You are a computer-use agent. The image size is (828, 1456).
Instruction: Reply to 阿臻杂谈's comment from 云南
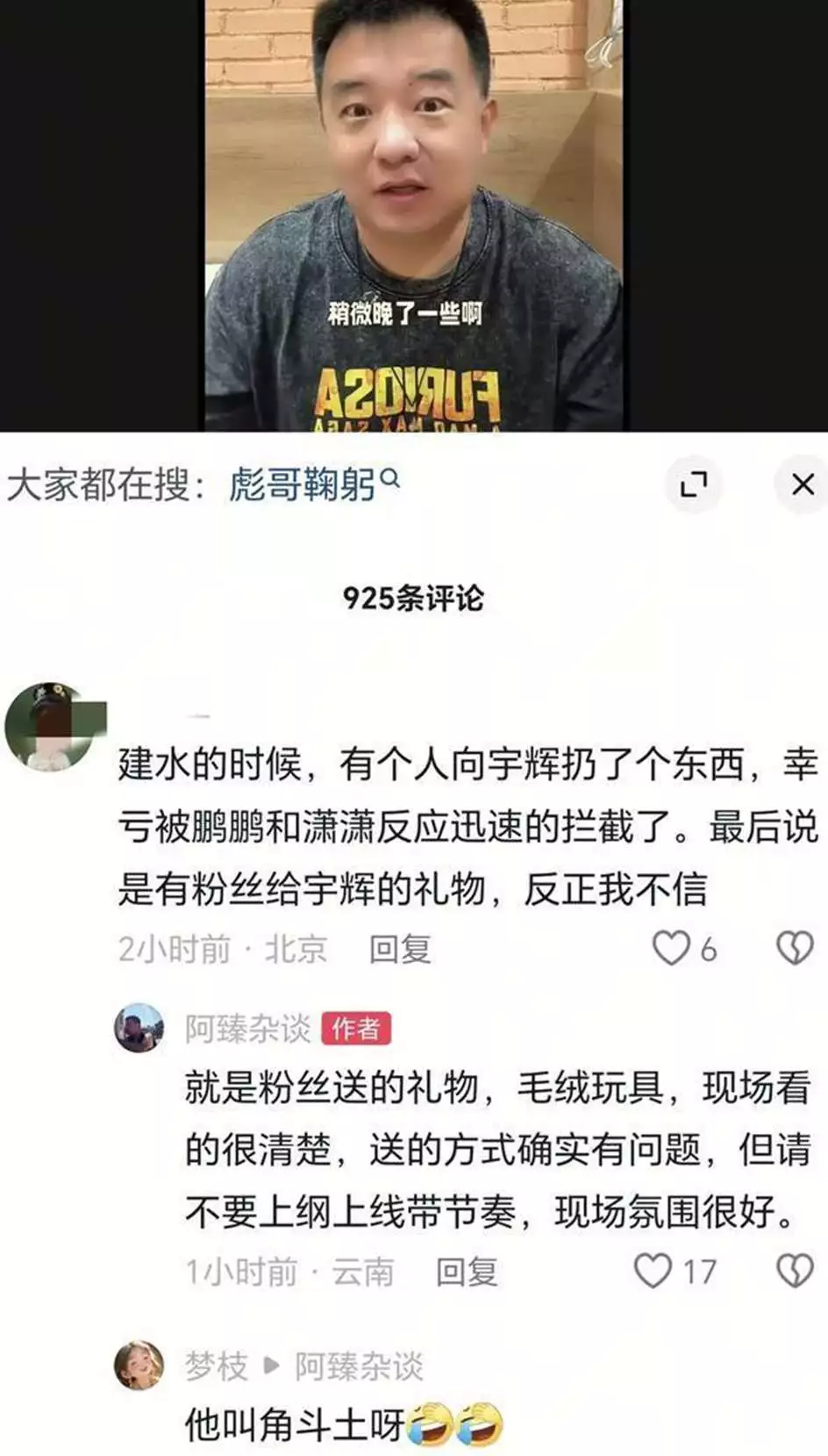click(x=467, y=1272)
